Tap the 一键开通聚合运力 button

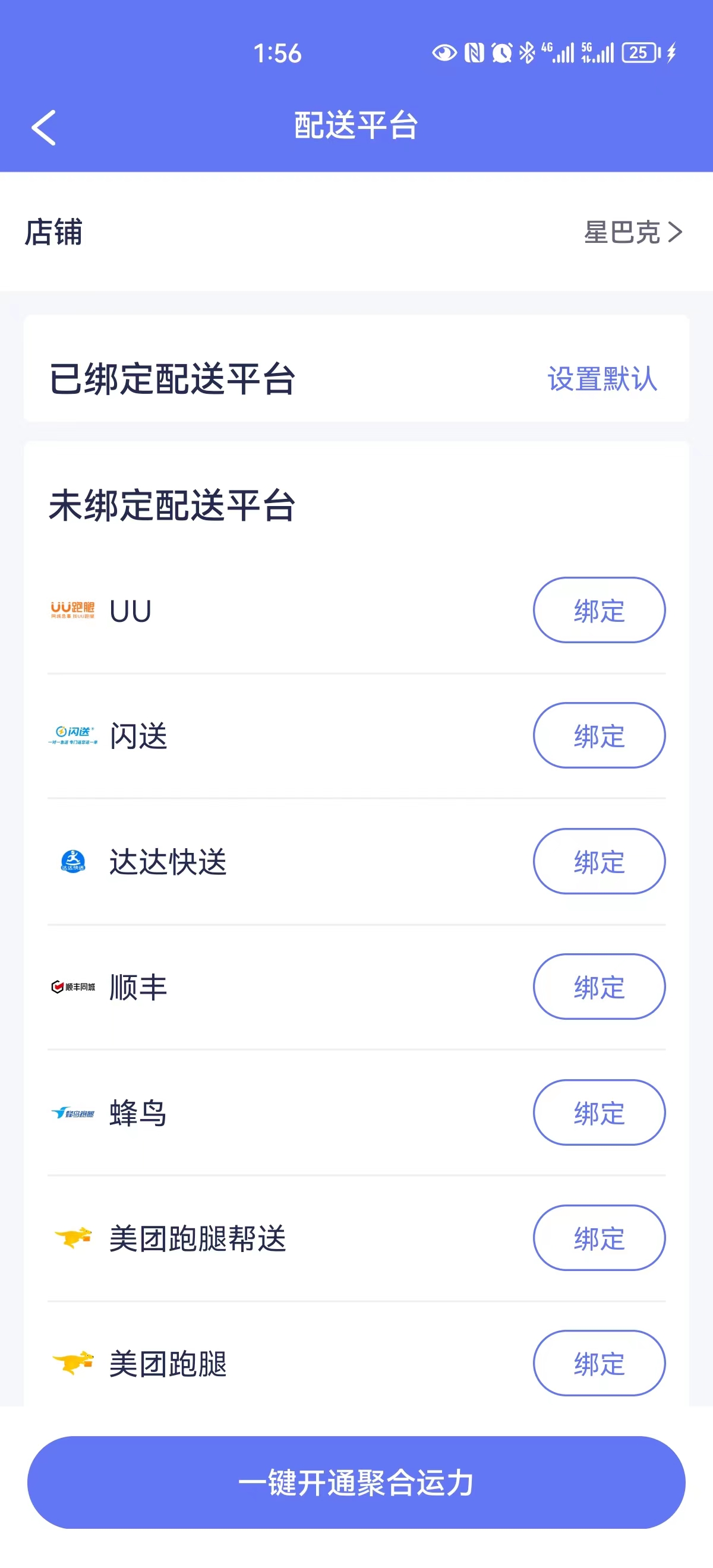point(356,1482)
